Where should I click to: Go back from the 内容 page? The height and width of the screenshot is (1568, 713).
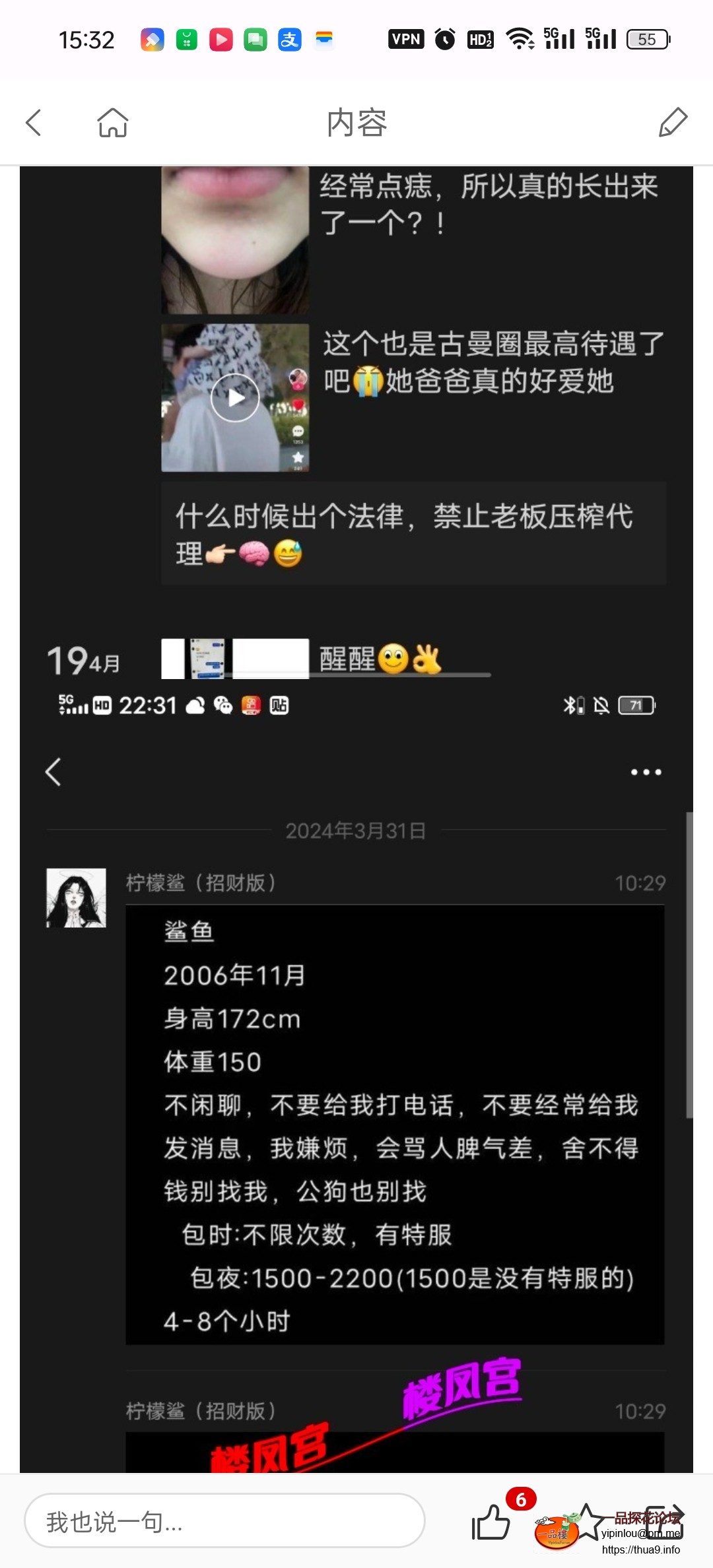(x=34, y=123)
